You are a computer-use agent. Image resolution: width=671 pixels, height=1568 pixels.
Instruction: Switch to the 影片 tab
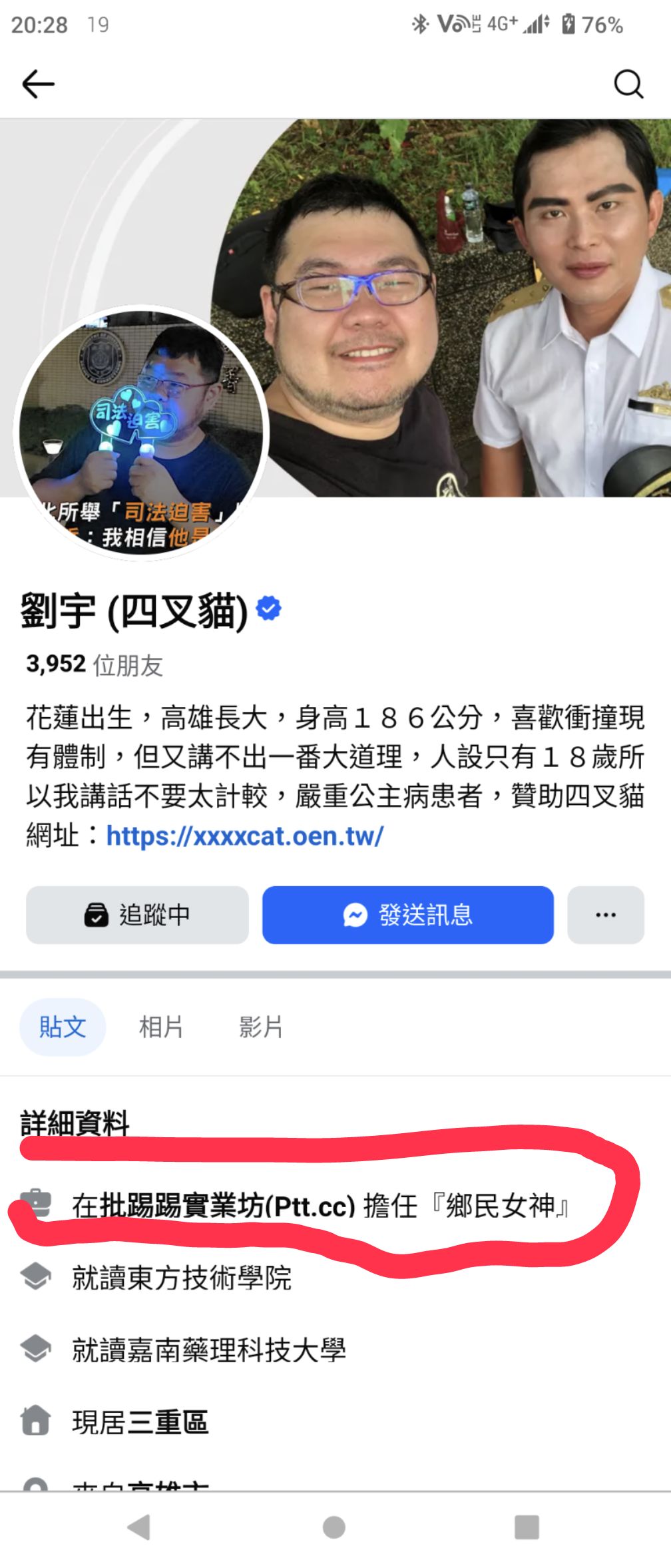pyautogui.click(x=260, y=1027)
